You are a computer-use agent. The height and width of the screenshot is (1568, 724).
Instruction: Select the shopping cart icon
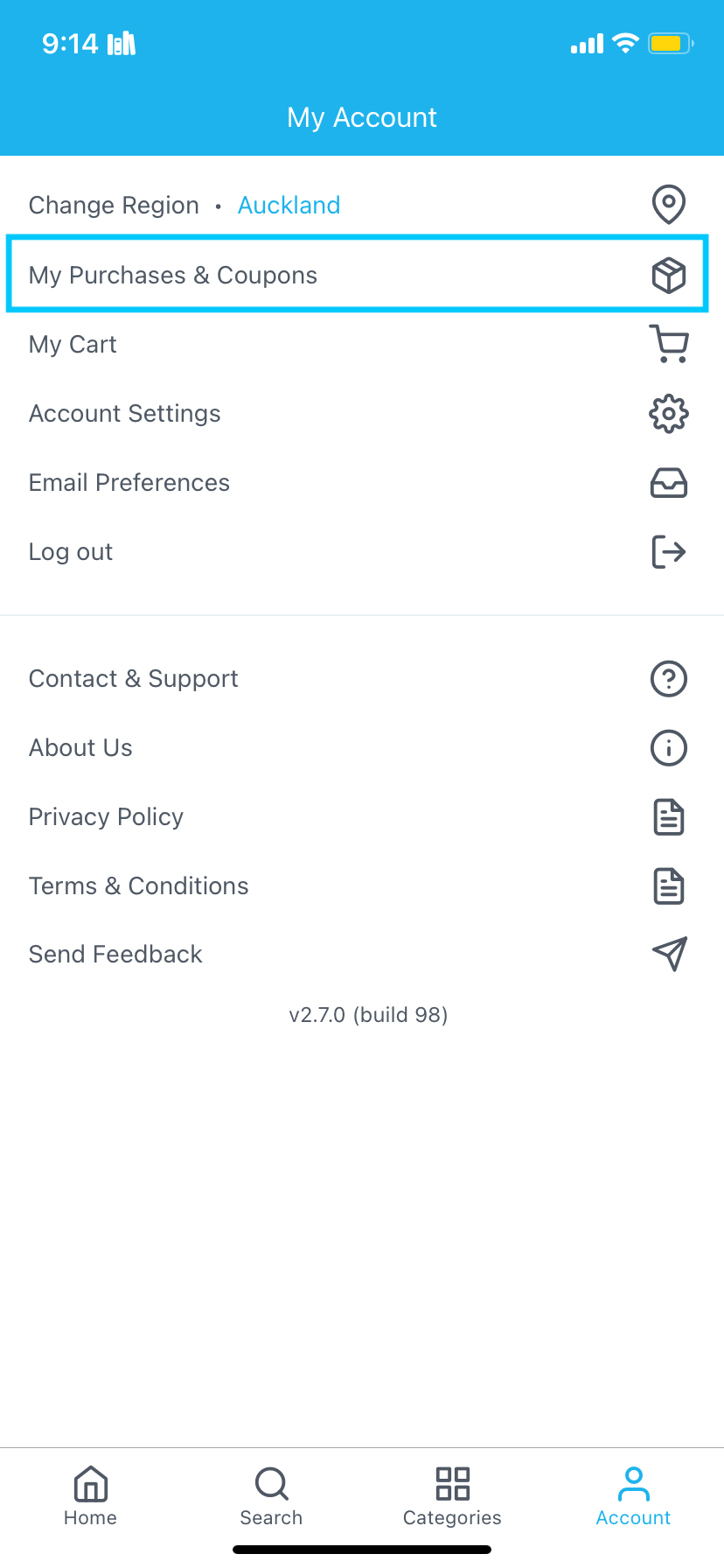tap(668, 343)
